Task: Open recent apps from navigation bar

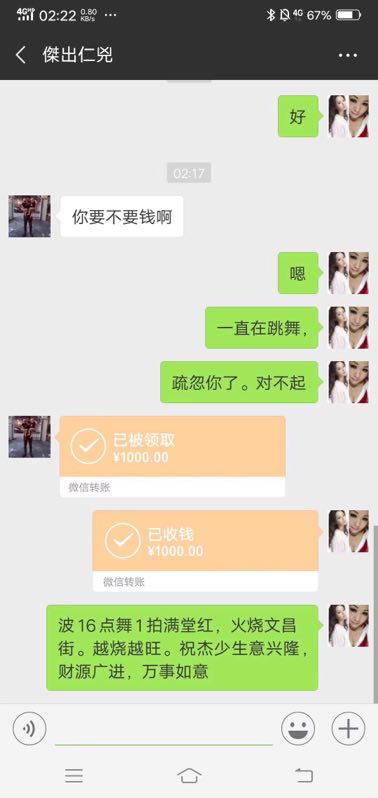Action: click(x=74, y=776)
